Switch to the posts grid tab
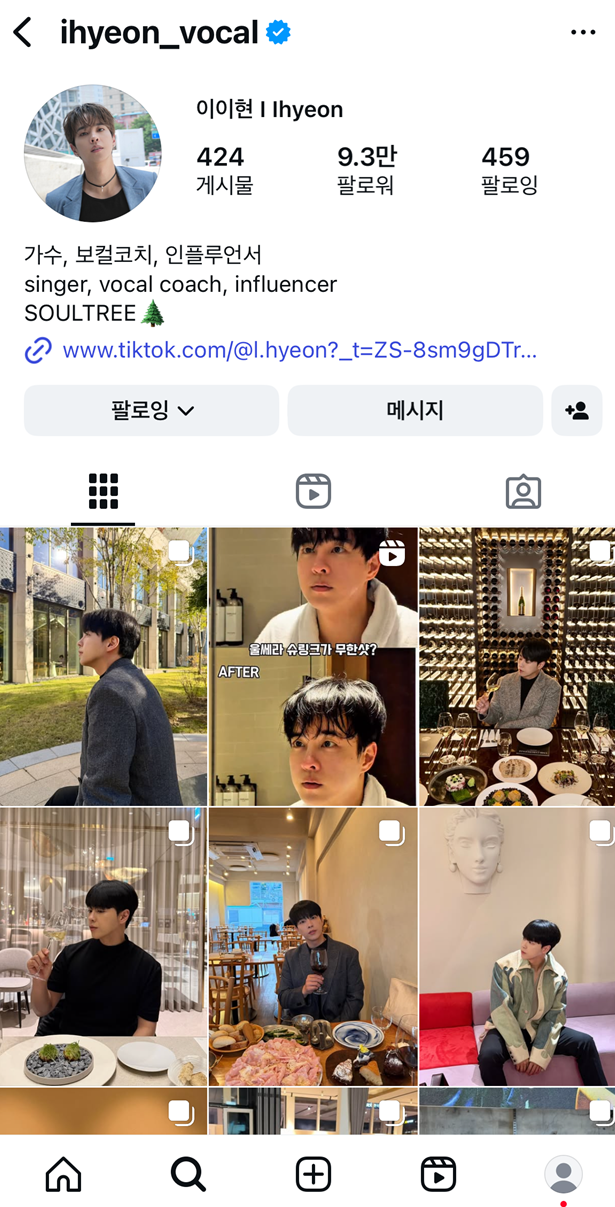The height and width of the screenshot is (1207, 615). pos(103,491)
